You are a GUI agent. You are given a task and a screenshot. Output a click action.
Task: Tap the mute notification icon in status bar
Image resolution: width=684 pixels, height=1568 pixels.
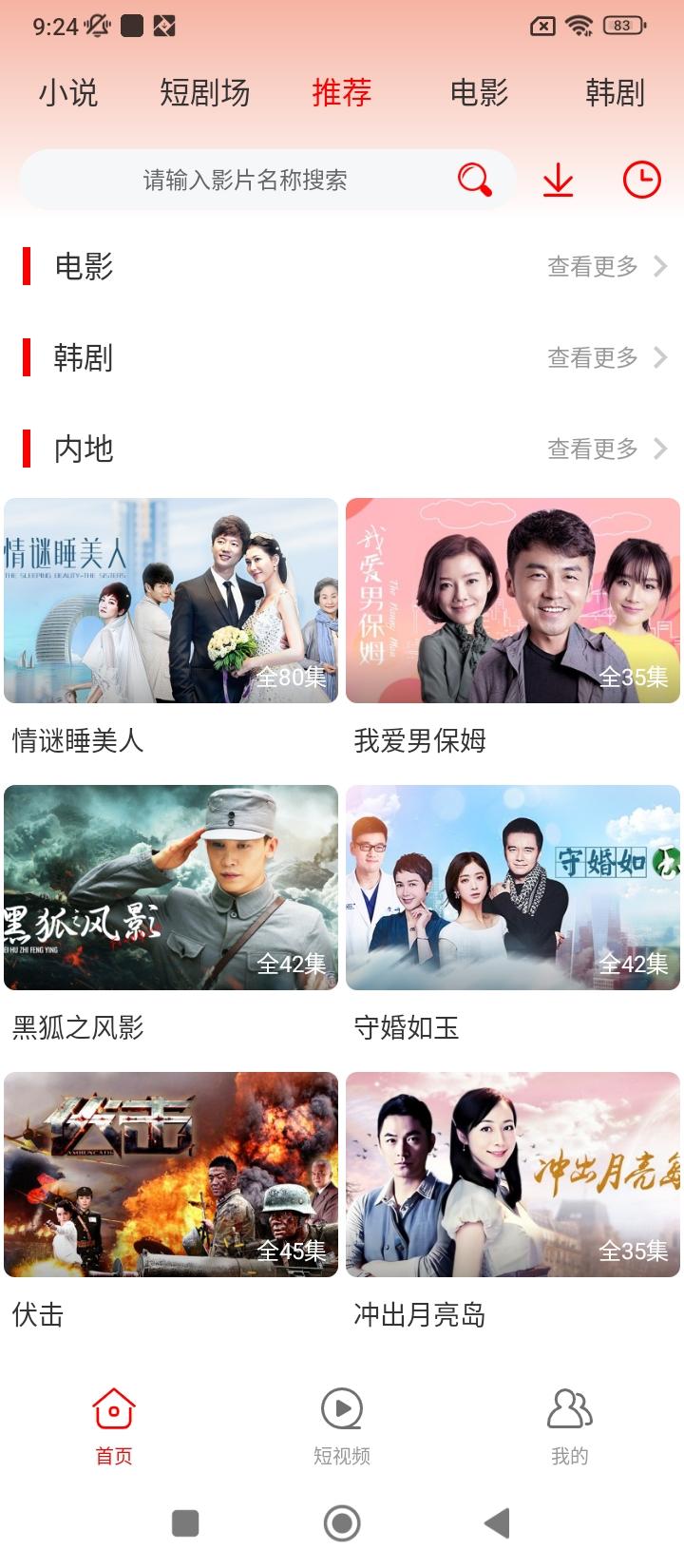(x=95, y=24)
